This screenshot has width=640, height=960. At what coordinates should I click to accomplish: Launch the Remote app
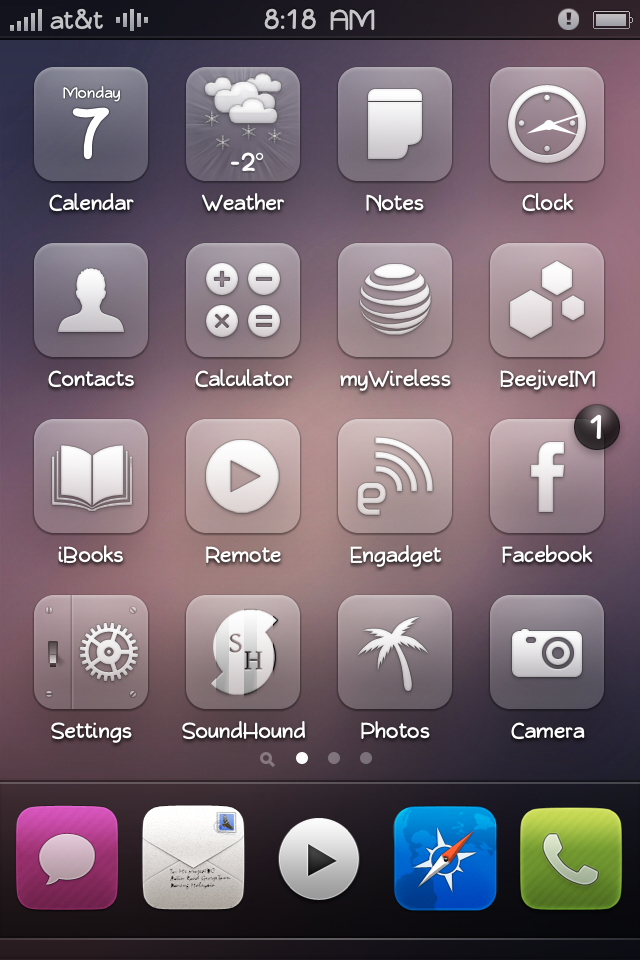pos(243,477)
